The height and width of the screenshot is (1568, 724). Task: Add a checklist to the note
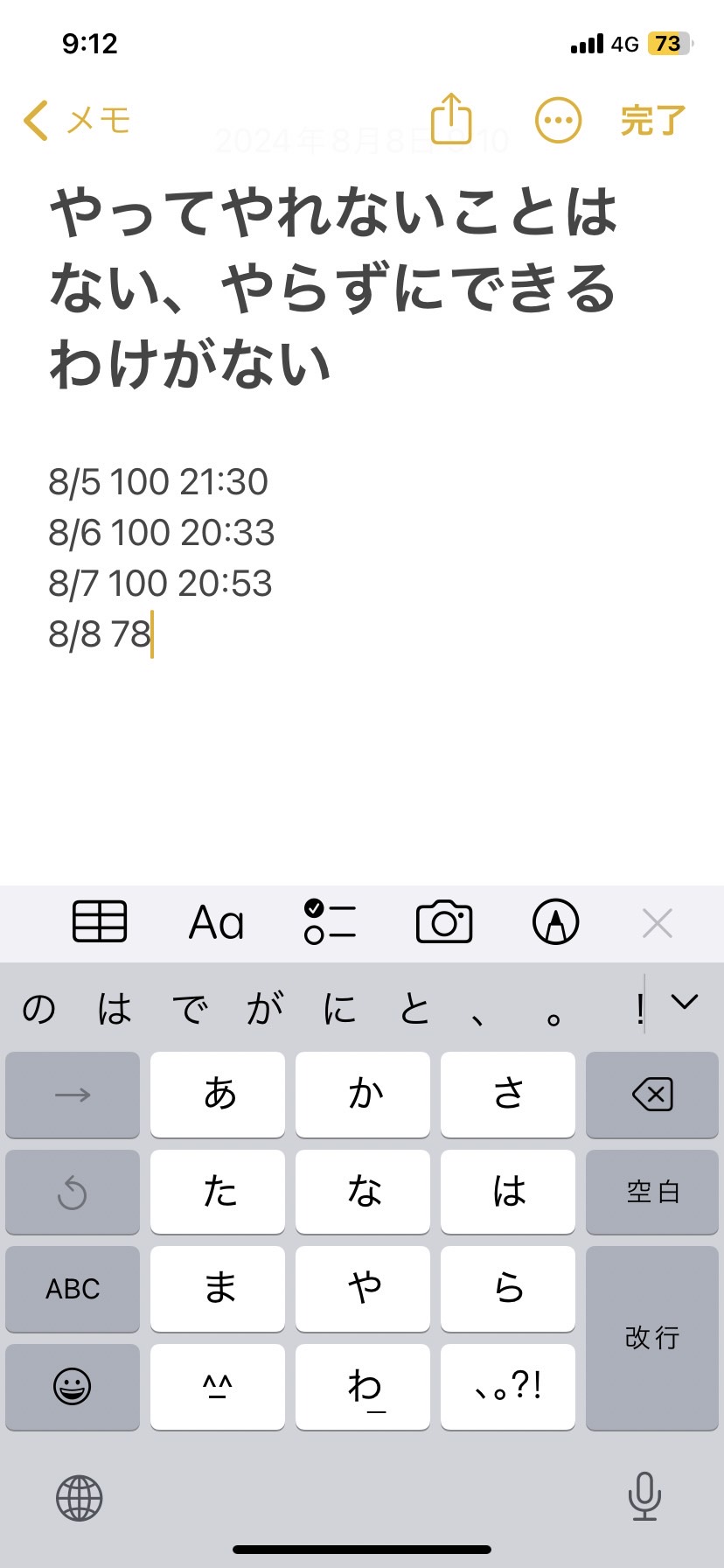click(x=330, y=922)
